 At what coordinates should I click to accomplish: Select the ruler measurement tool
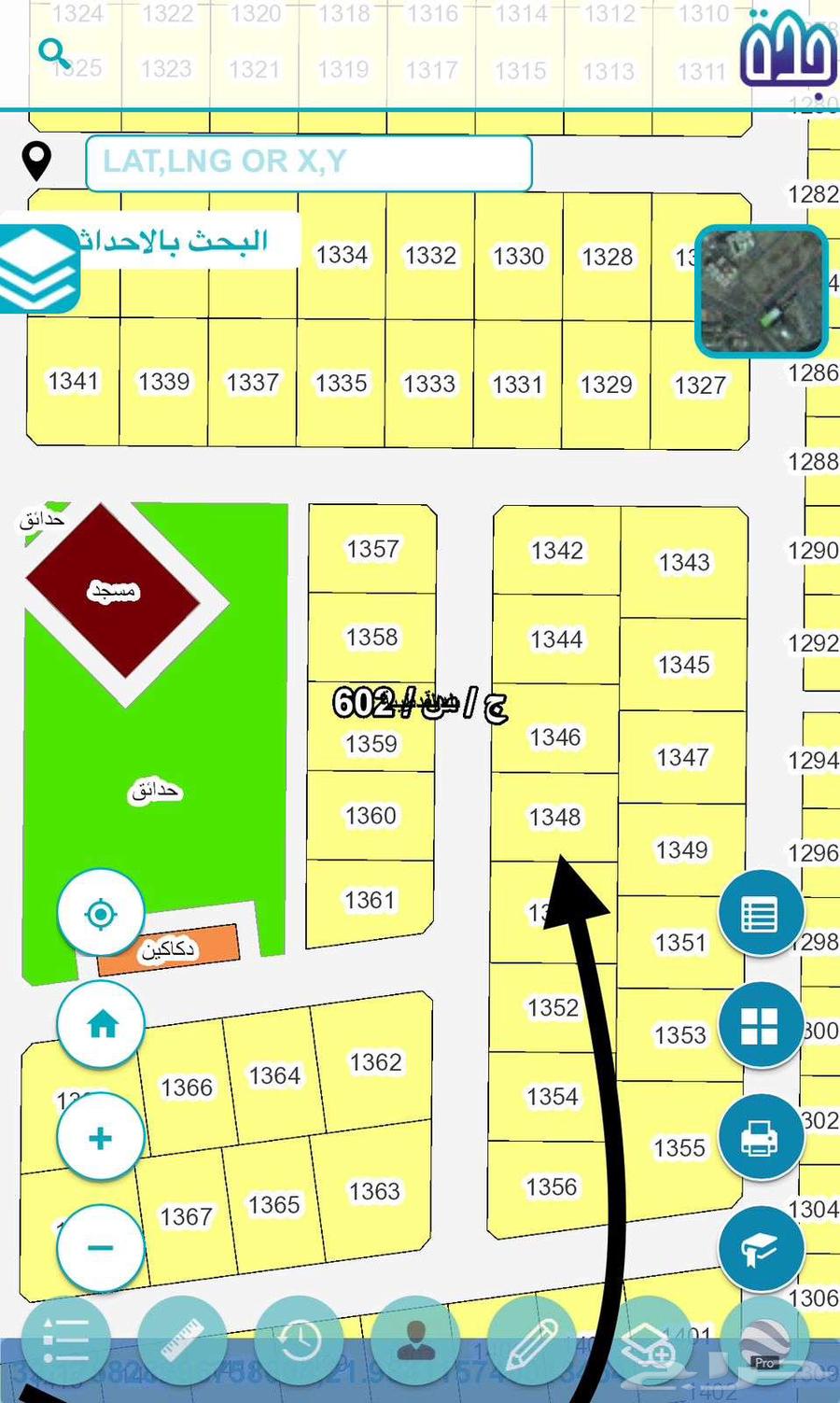point(182,1341)
